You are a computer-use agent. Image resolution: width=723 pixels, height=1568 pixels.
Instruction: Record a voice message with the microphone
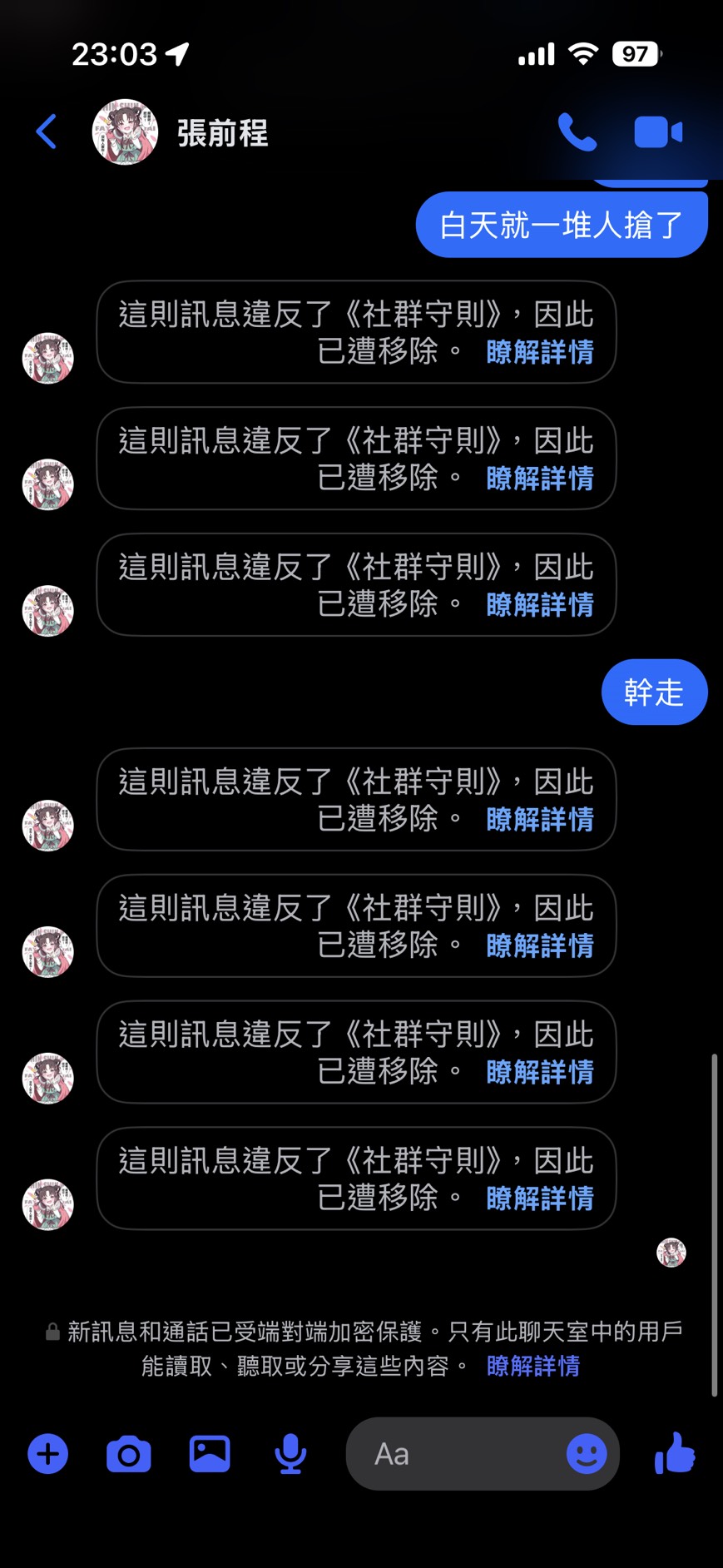290,1454
